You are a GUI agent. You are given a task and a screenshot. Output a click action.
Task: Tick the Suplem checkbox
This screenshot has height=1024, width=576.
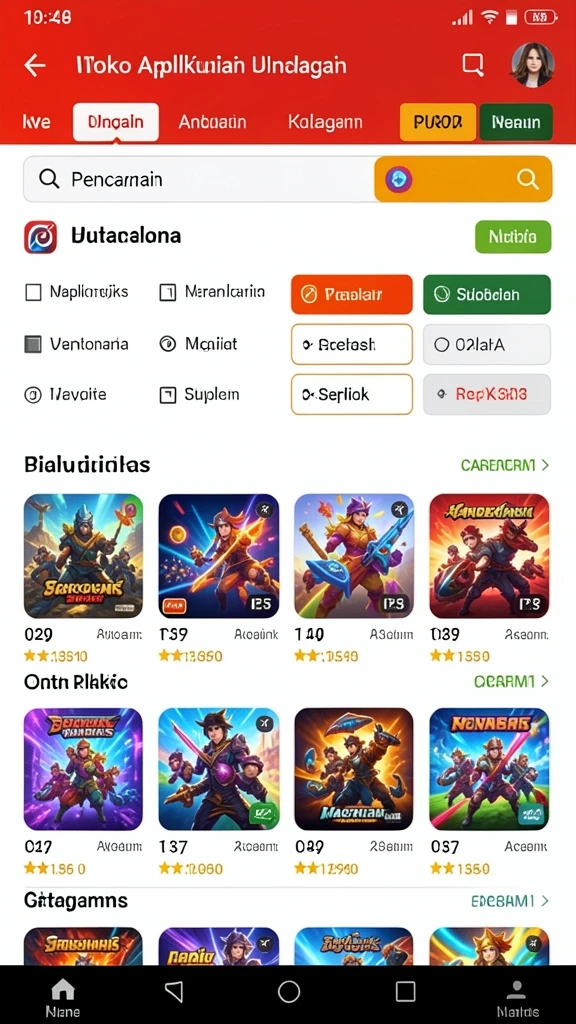pos(168,394)
